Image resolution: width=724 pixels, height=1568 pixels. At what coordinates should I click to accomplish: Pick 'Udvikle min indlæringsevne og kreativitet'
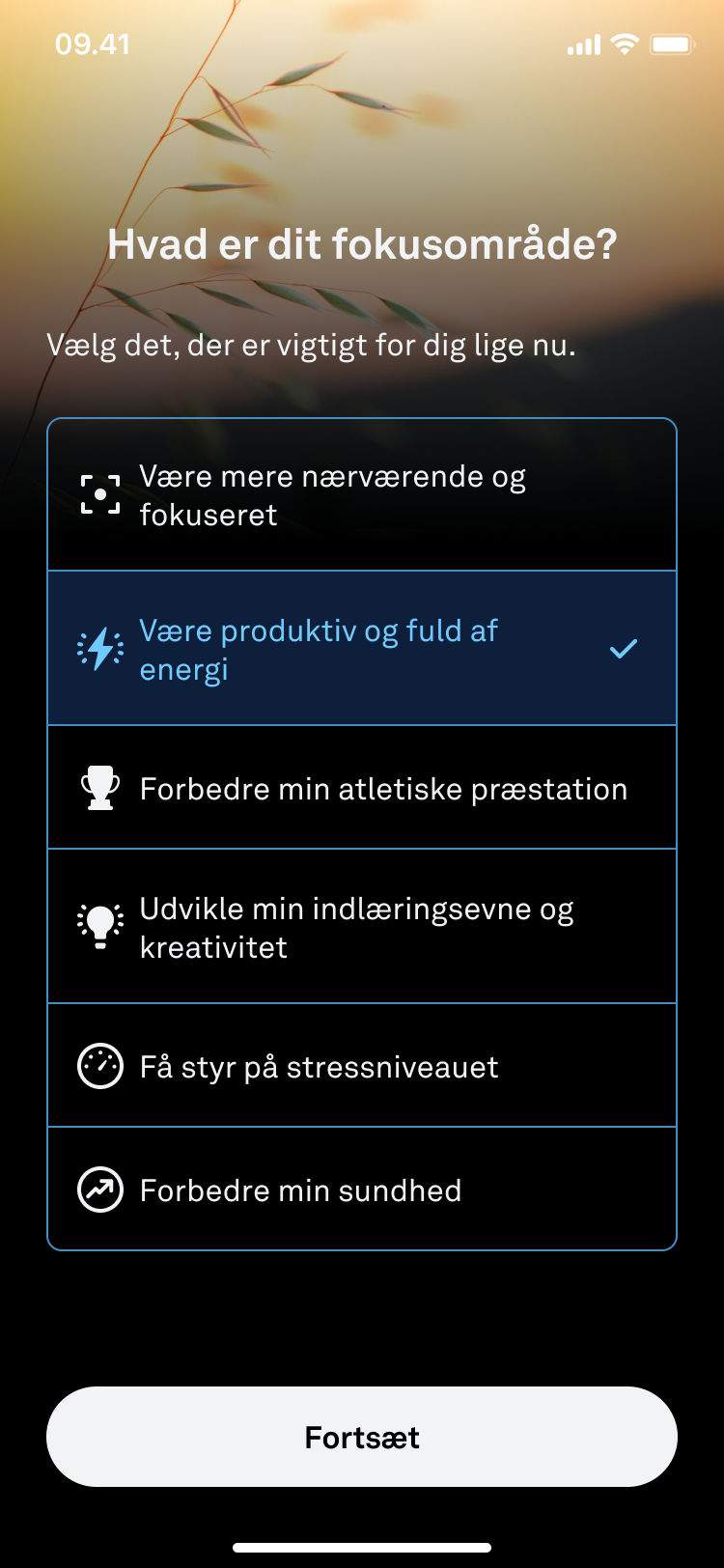tap(362, 927)
